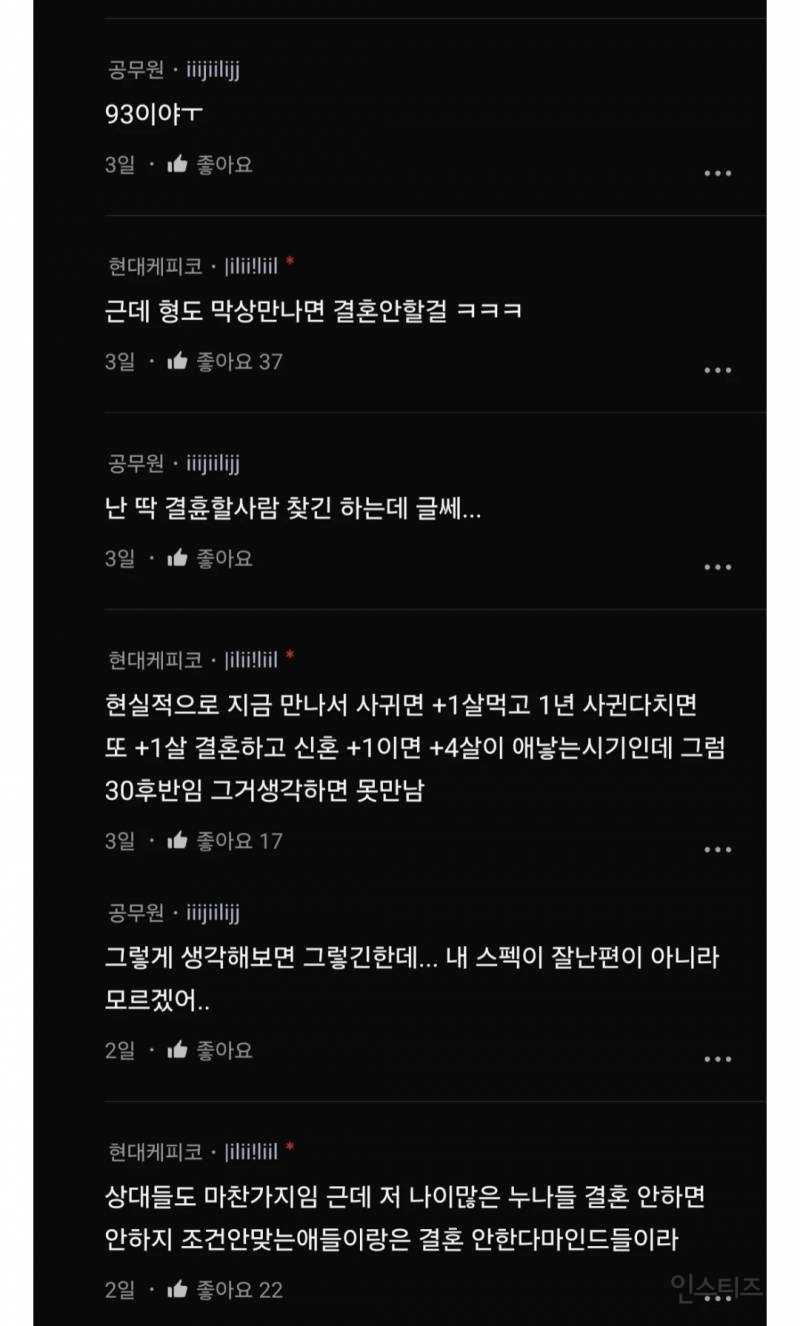
Task: Open overflow menu for the "그렇게 생각해보면" comment
Action: [x=717, y=1059]
